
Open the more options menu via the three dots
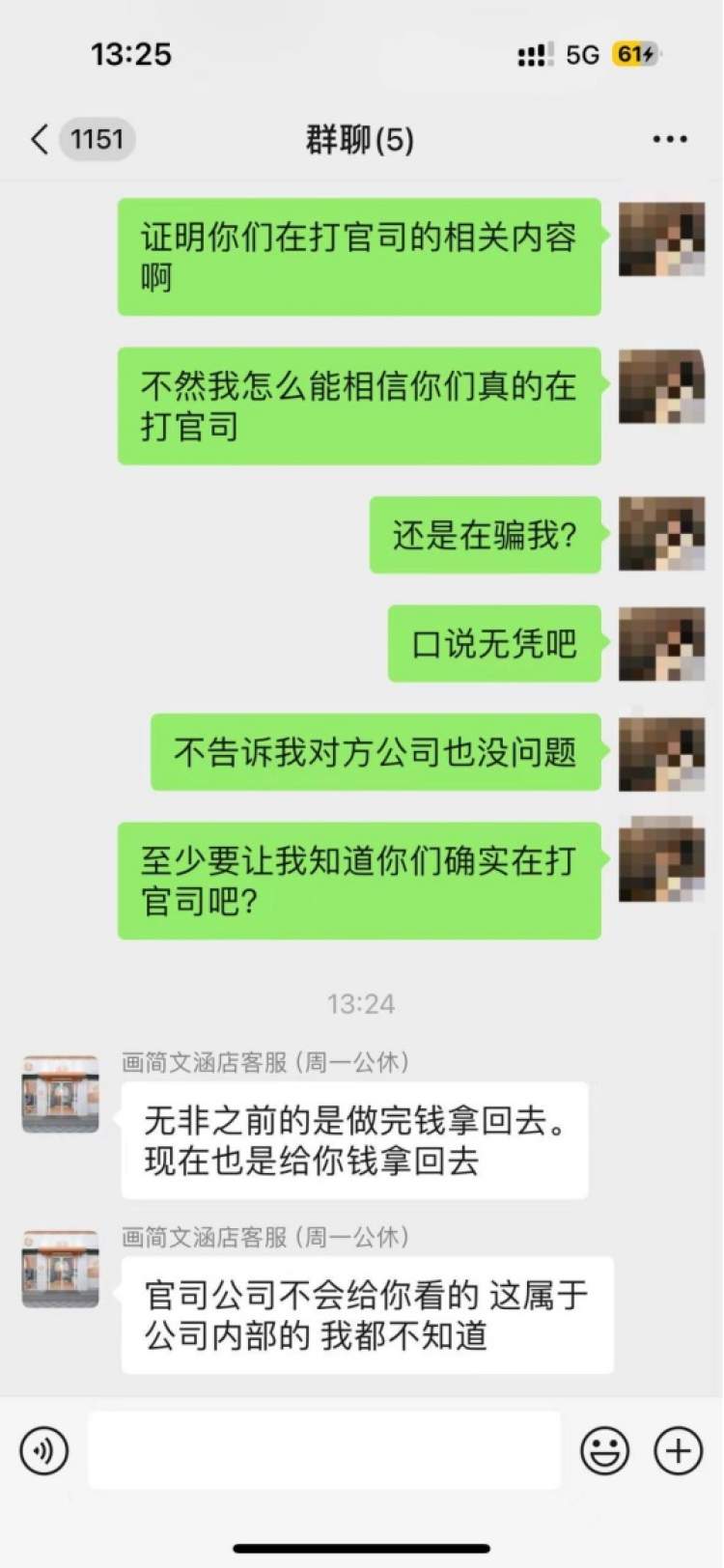tap(669, 139)
